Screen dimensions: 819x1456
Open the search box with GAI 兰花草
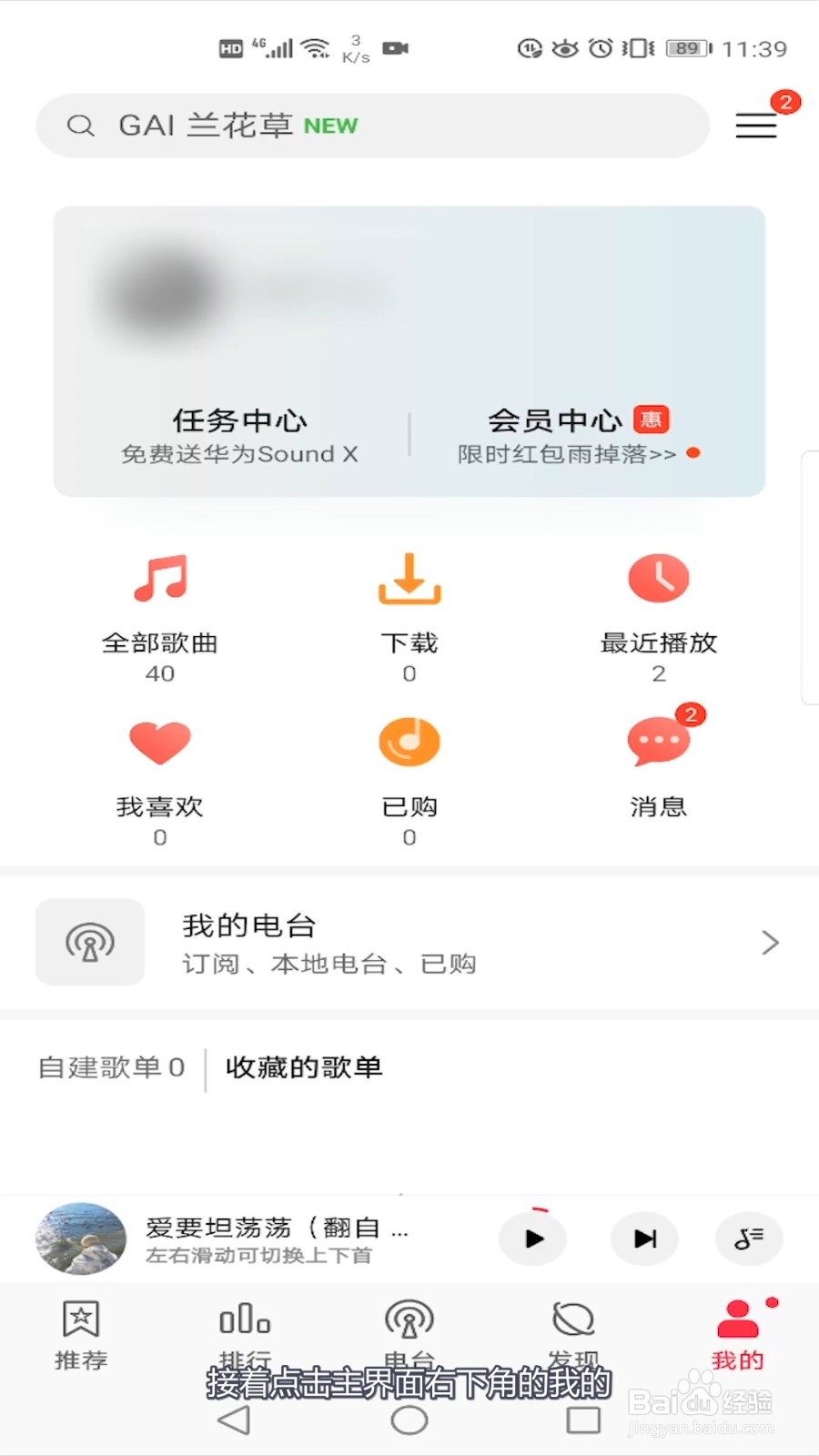point(372,126)
